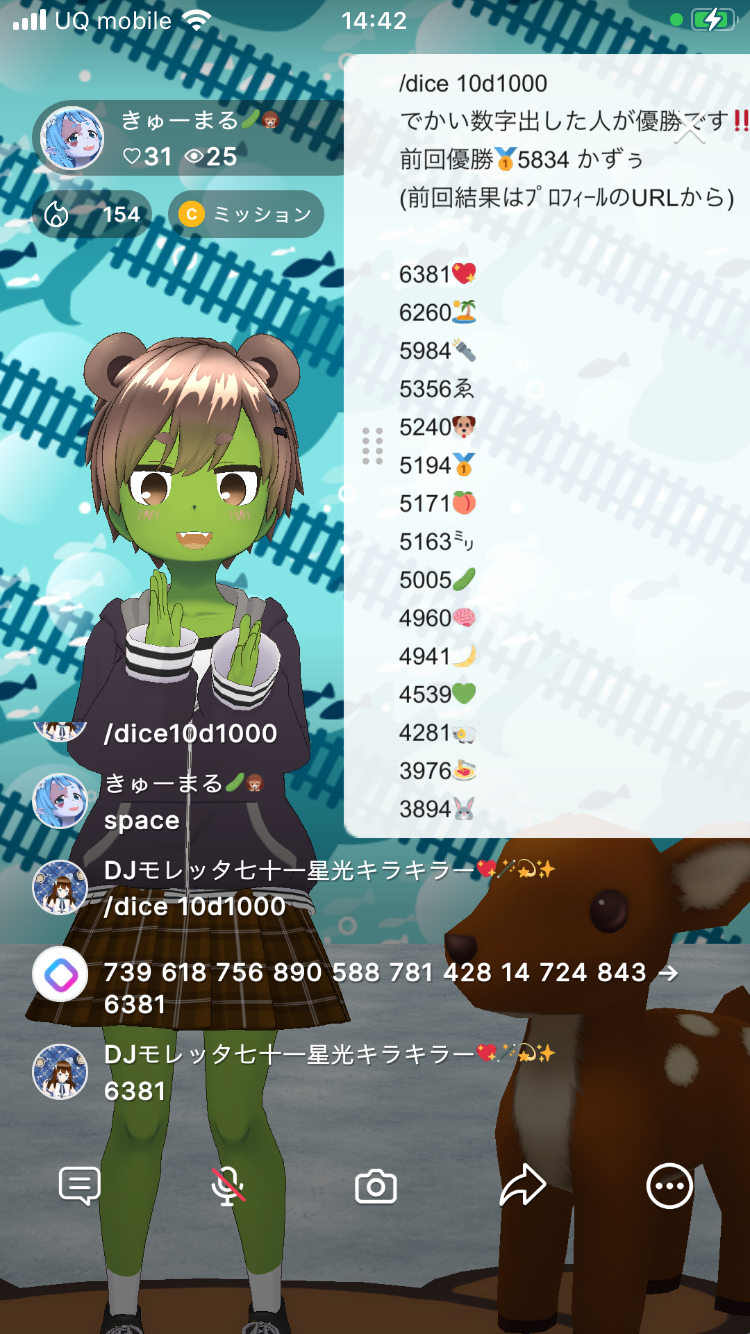Viewport: 750px width, 1334px height.
Task: Open the more options menu
Action: [x=669, y=1187]
